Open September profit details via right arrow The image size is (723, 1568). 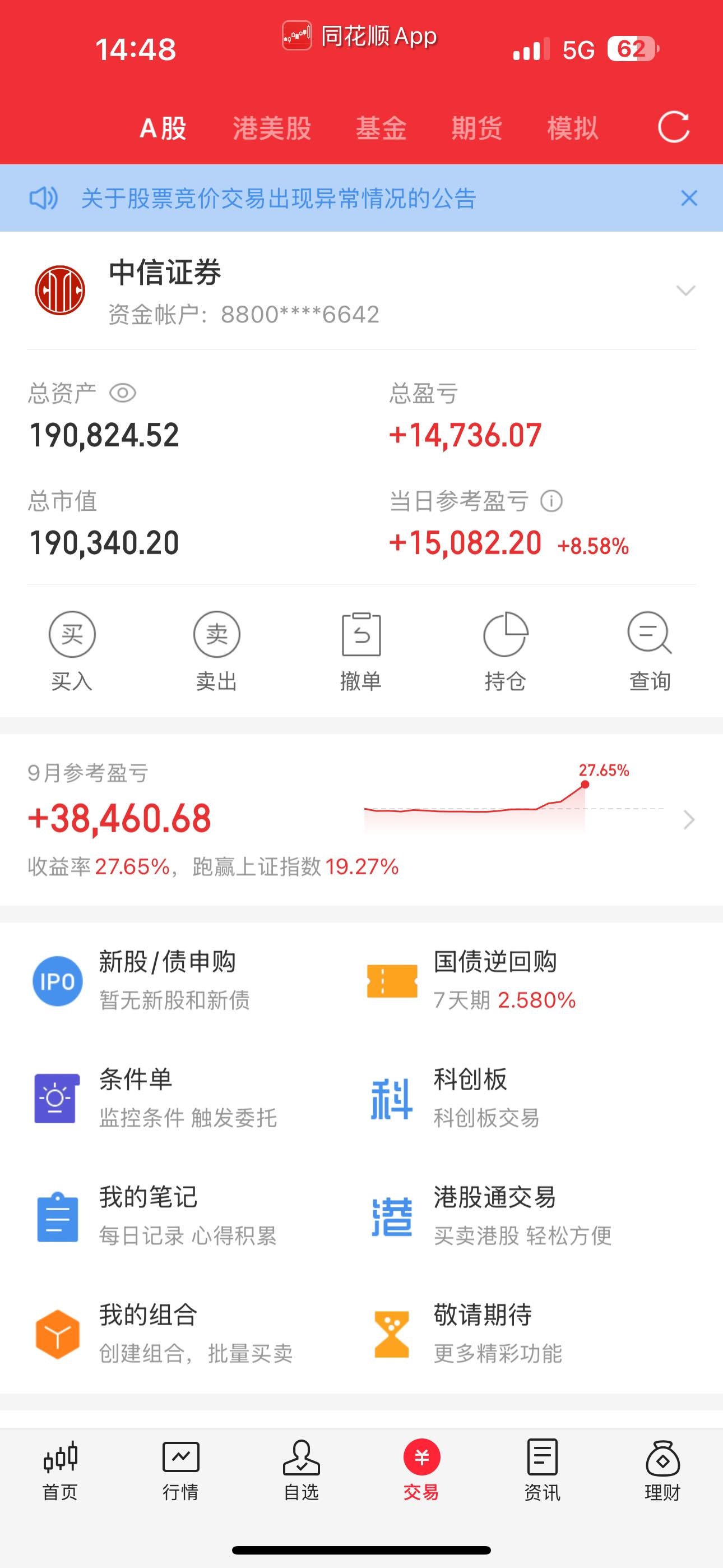[688, 819]
